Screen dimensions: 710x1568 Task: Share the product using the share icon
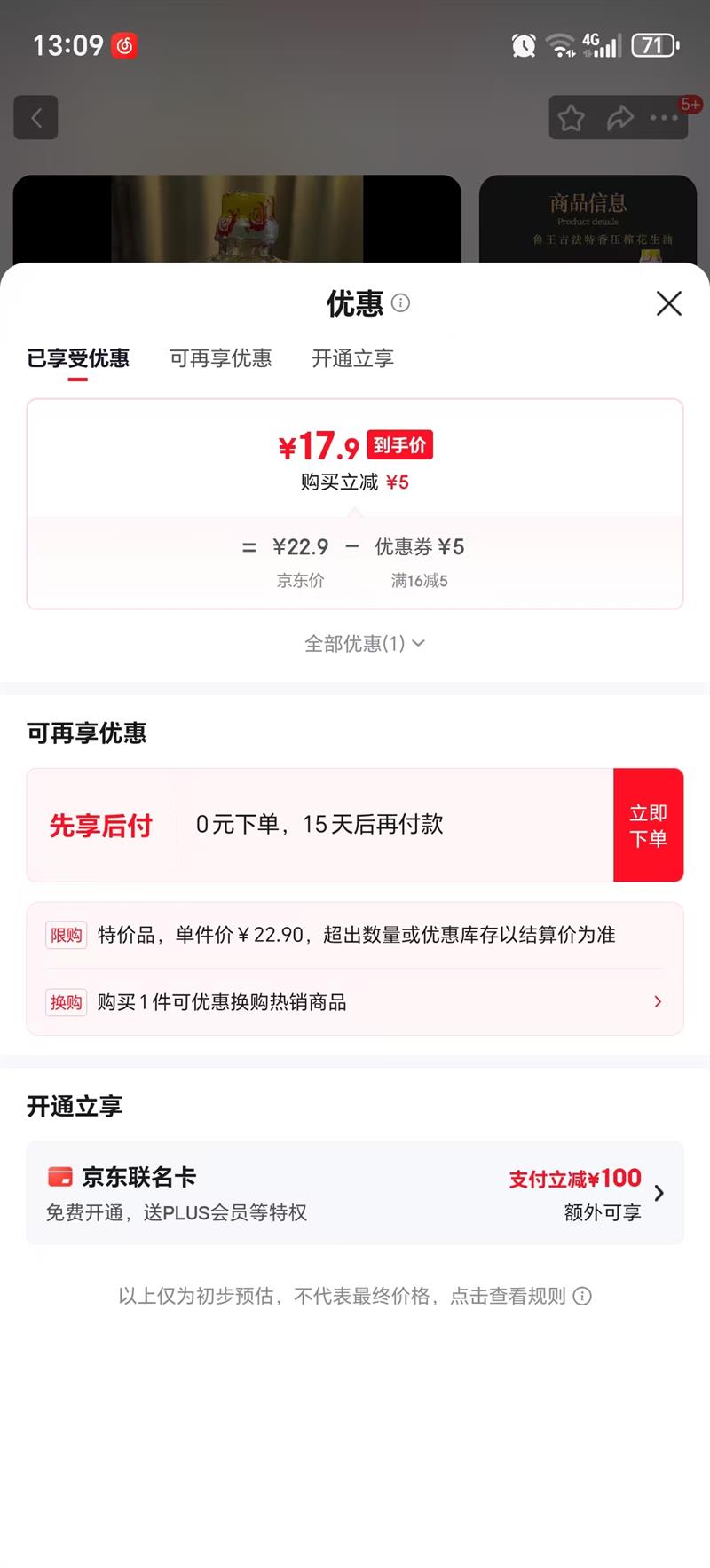click(x=619, y=118)
